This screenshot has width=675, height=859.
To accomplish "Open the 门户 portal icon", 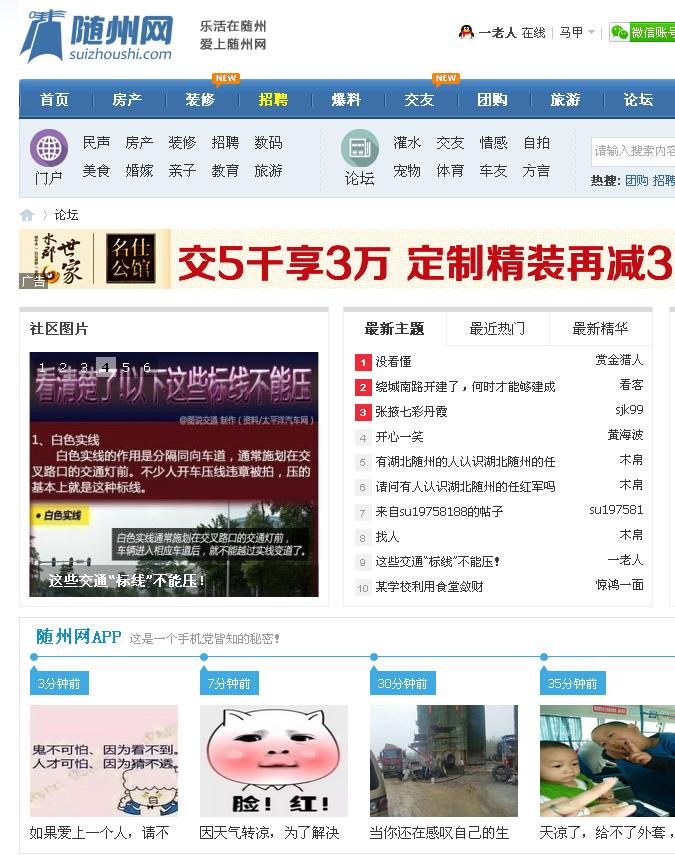I will point(48,157).
